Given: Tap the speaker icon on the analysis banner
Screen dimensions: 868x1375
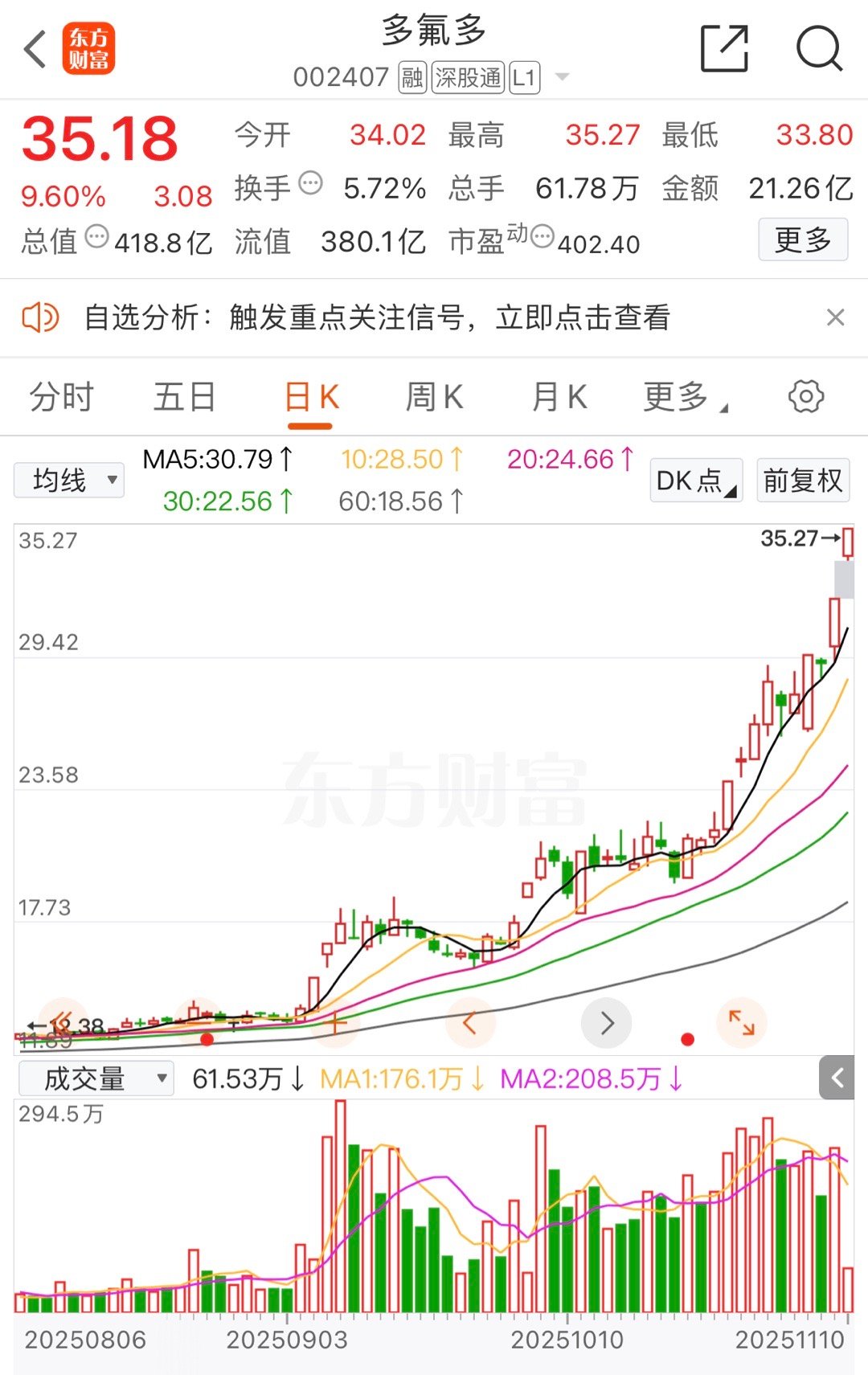Looking at the screenshot, I should [39, 318].
